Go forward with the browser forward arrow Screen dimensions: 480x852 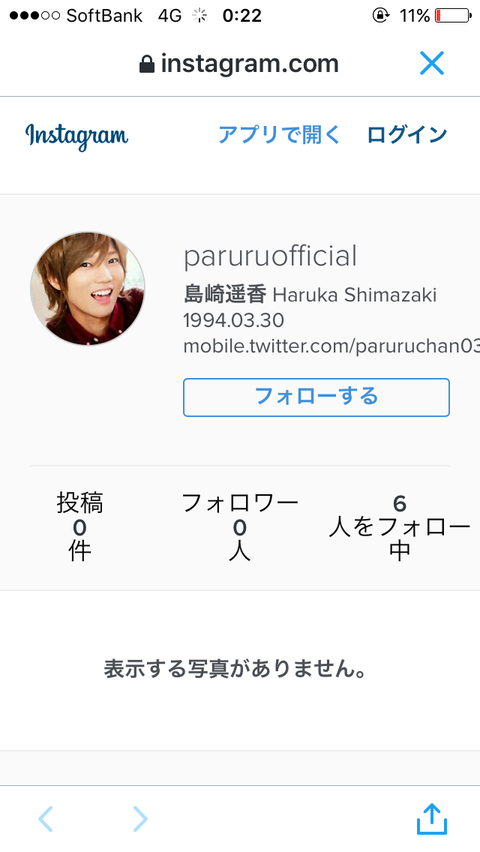[x=140, y=819]
